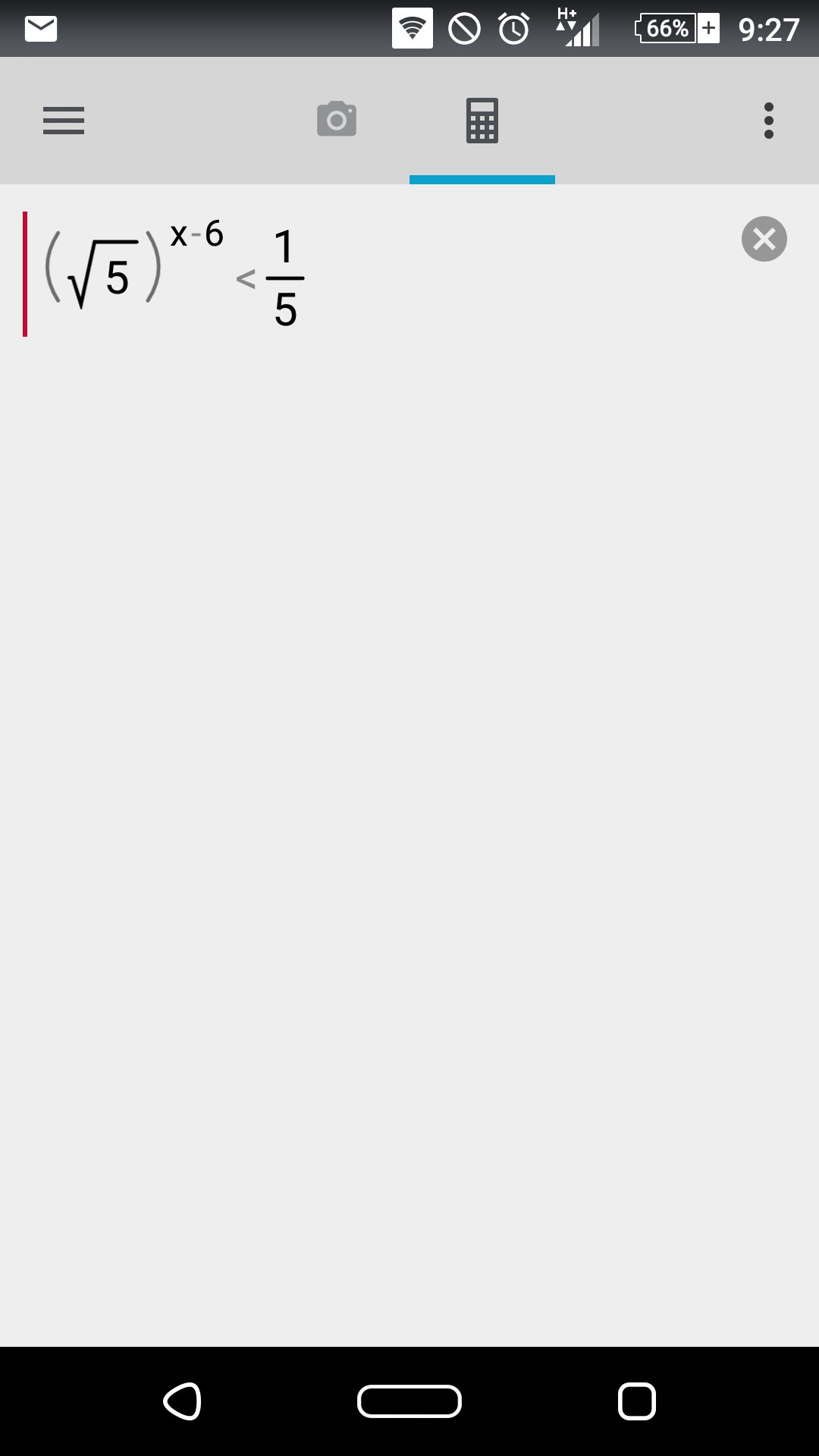Select the calculator tab
Viewport: 819px width, 1456px height.
482,121
